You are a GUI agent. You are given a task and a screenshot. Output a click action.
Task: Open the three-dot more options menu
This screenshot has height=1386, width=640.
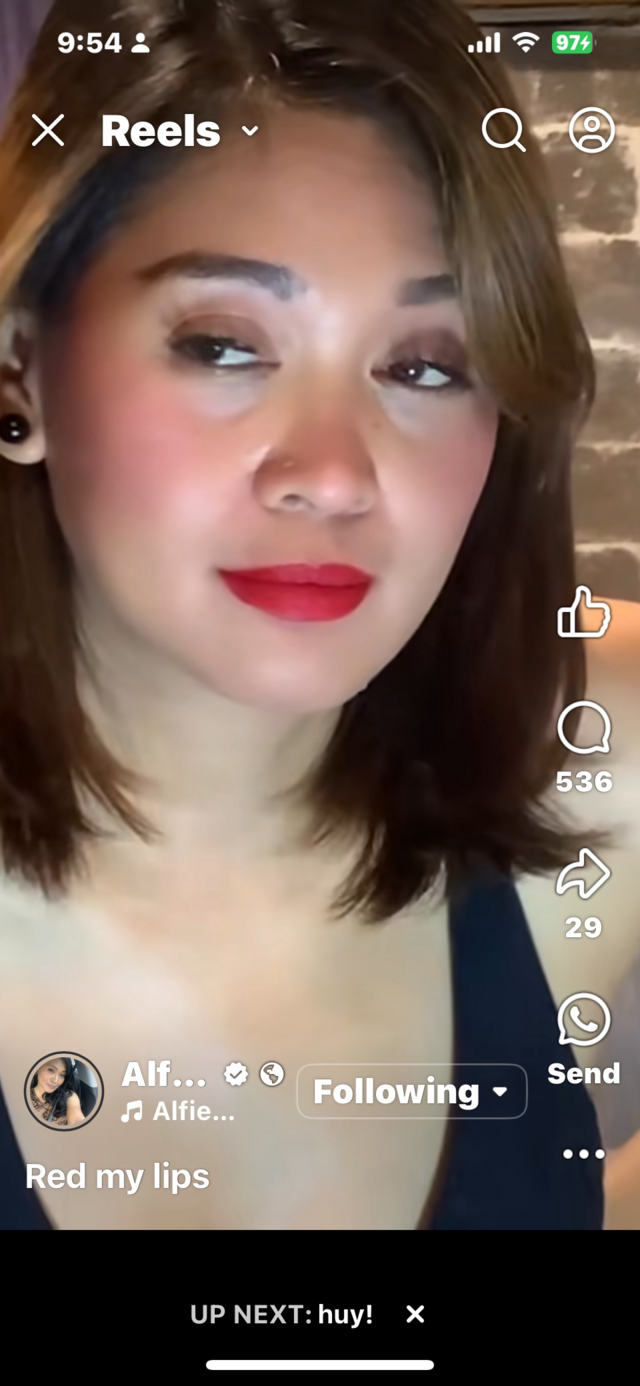pyautogui.click(x=584, y=1154)
